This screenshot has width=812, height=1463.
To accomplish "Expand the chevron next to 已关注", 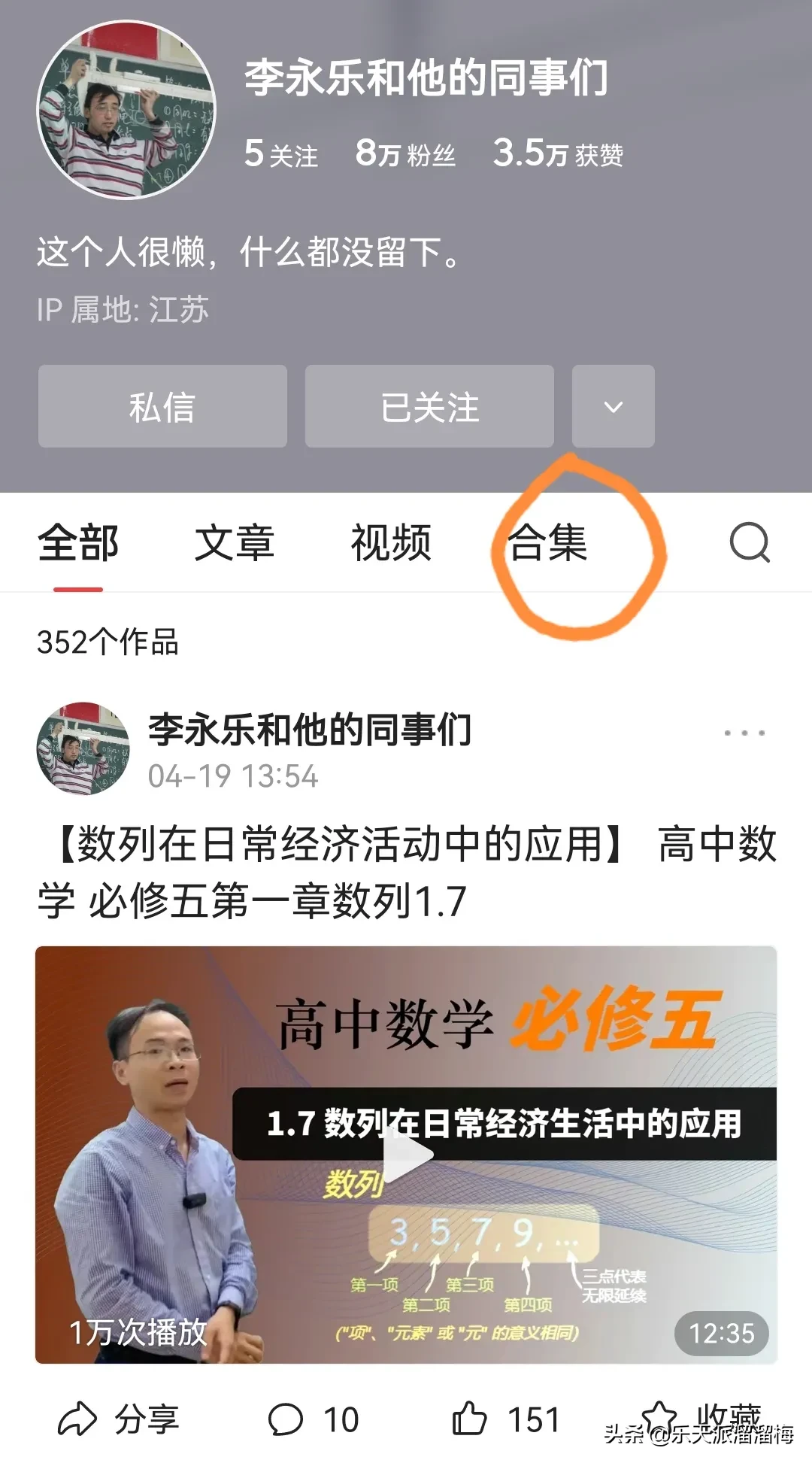I will point(613,407).
